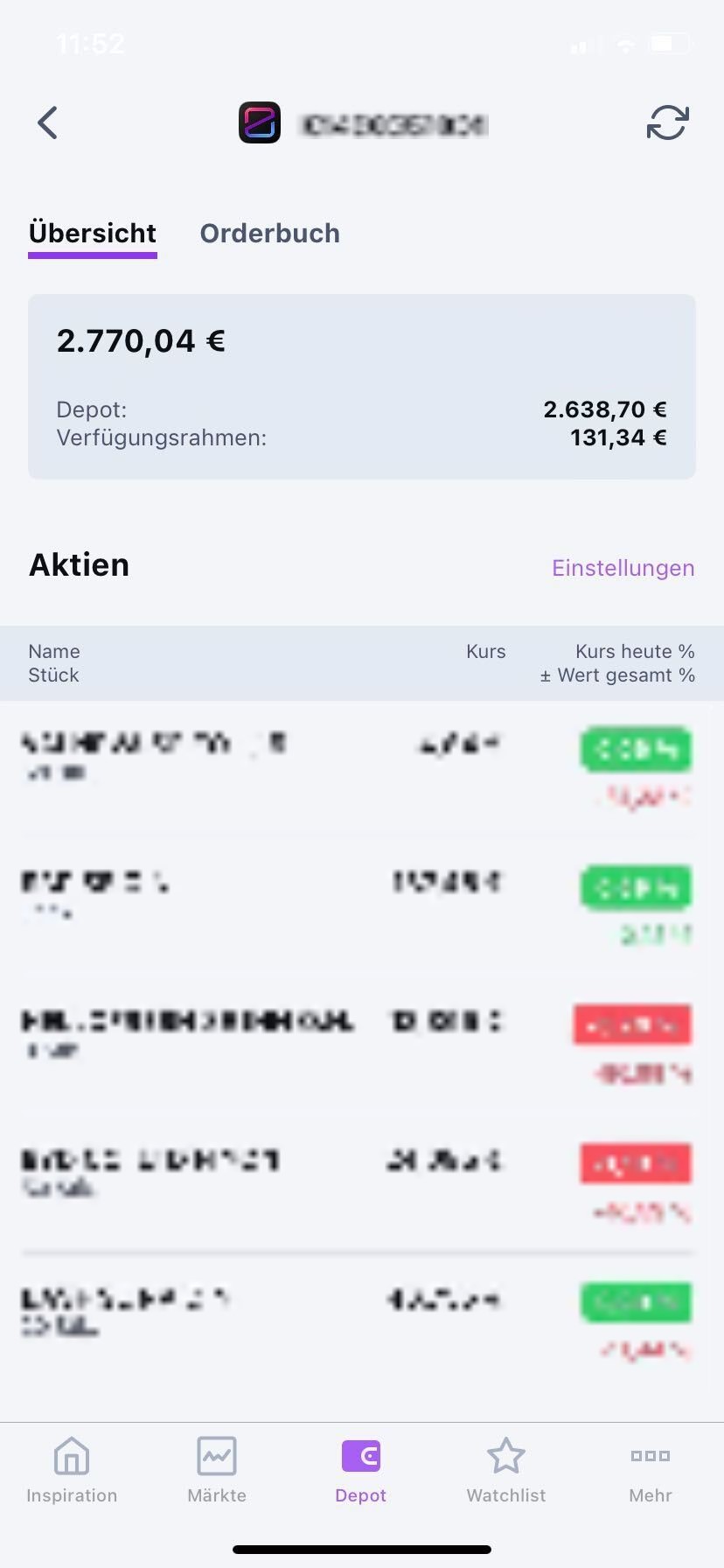Open Einstellungen for the Aktien list
This screenshot has width=724, height=1568.
coord(623,568)
